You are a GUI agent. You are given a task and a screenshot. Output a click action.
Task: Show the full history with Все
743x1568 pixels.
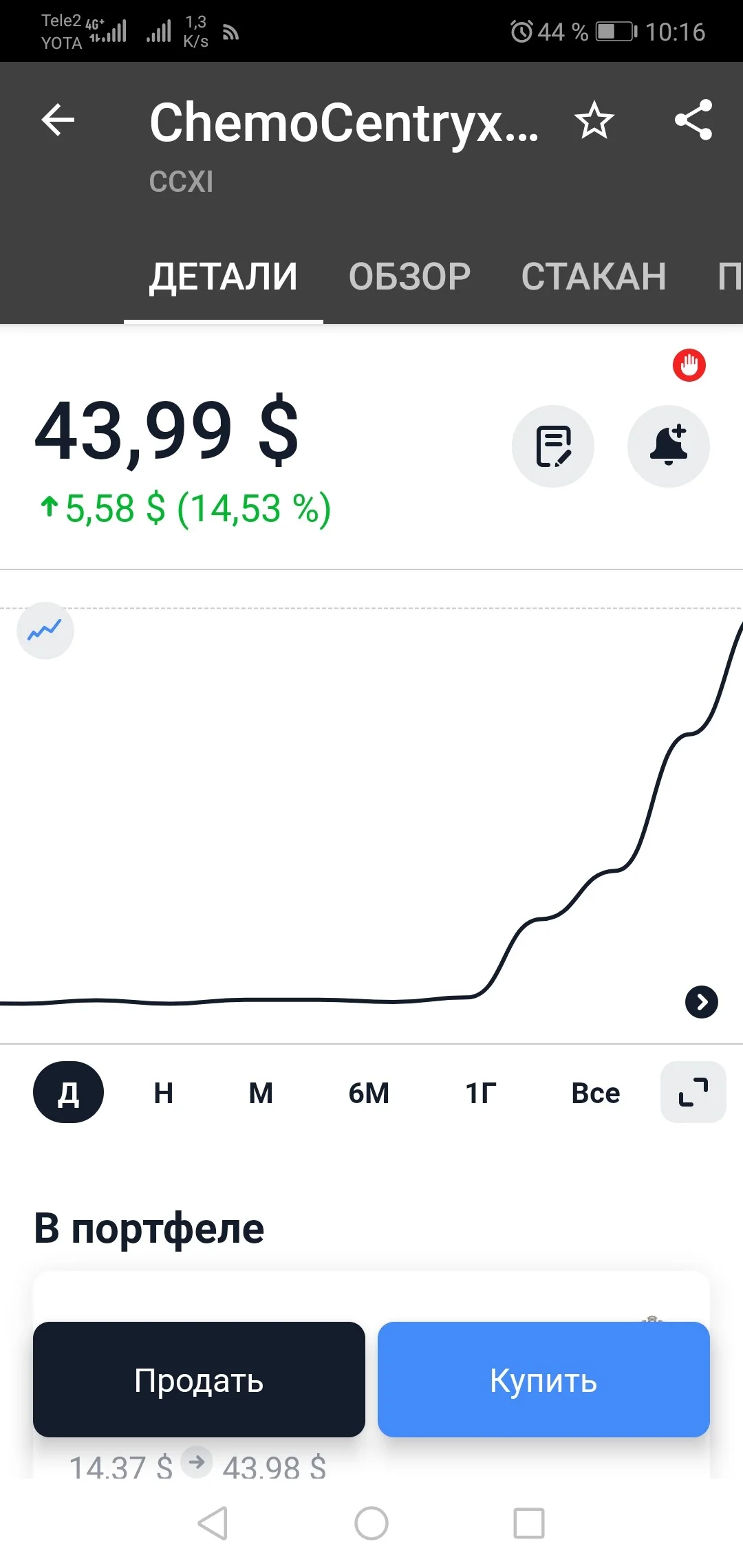point(596,1093)
